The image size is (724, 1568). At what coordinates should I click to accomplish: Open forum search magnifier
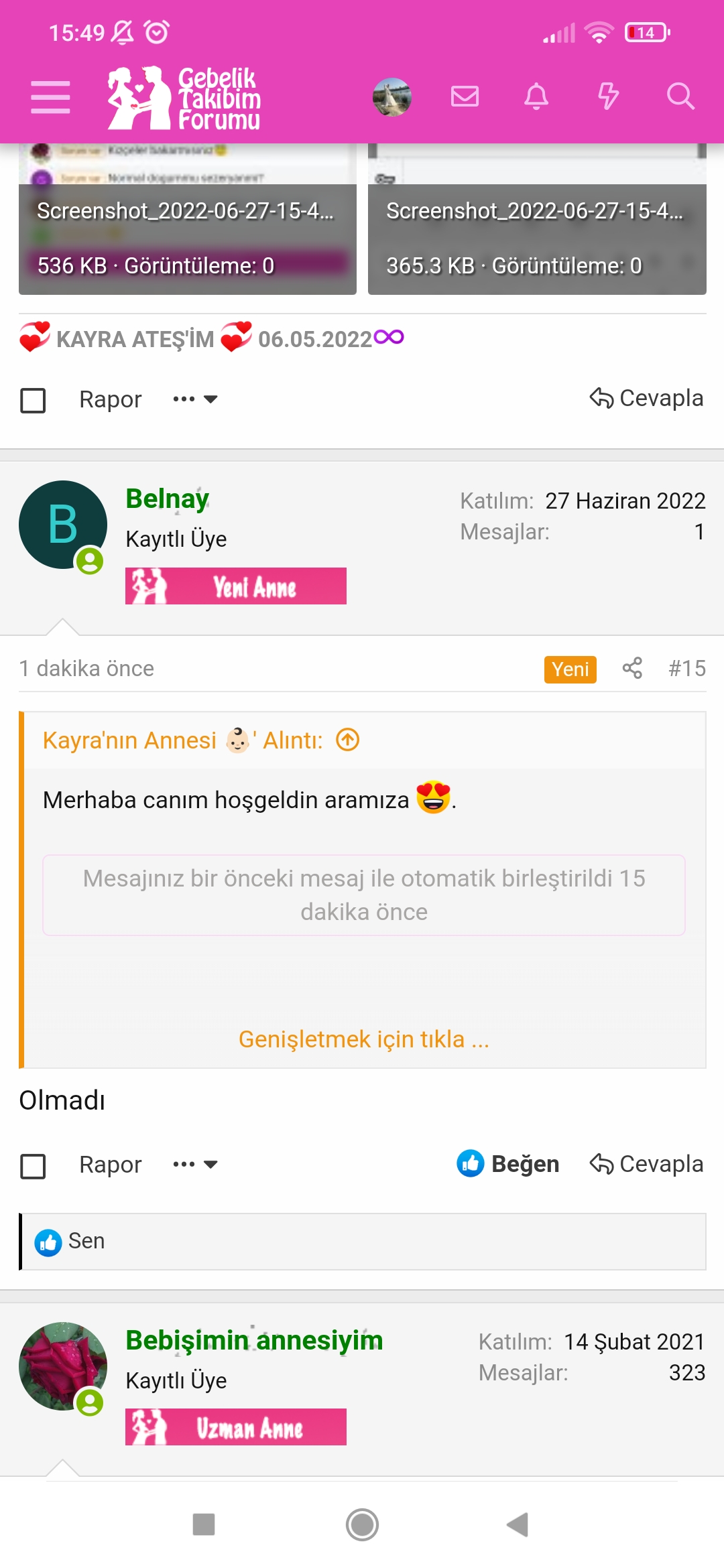click(680, 96)
